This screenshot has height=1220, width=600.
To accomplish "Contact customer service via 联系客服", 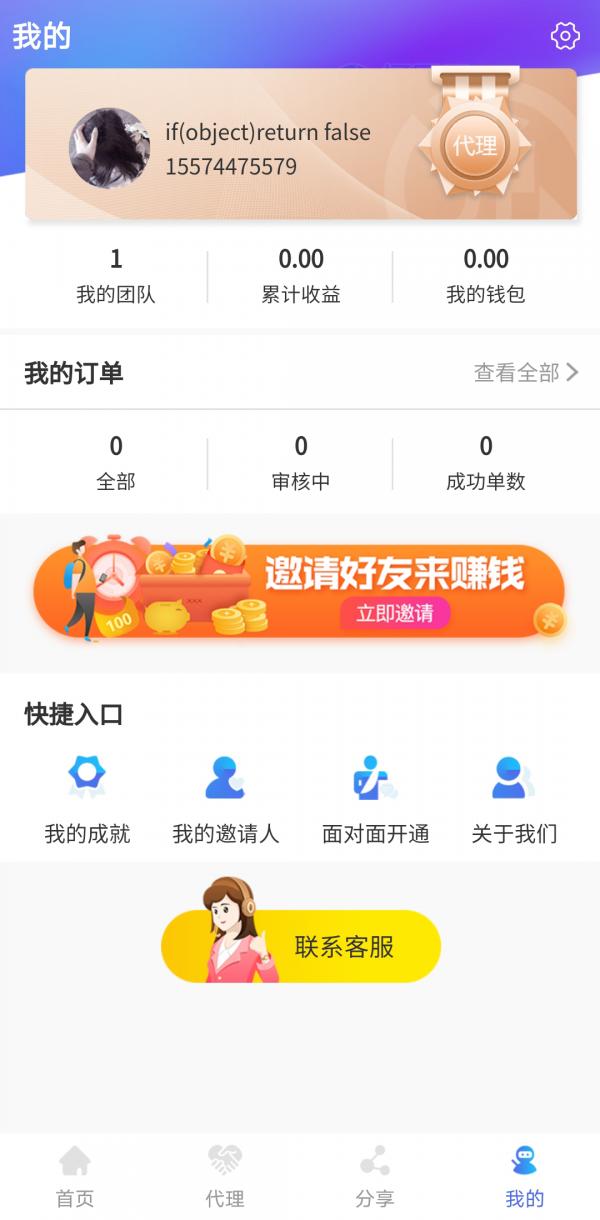I will pyautogui.click(x=301, y=946).
